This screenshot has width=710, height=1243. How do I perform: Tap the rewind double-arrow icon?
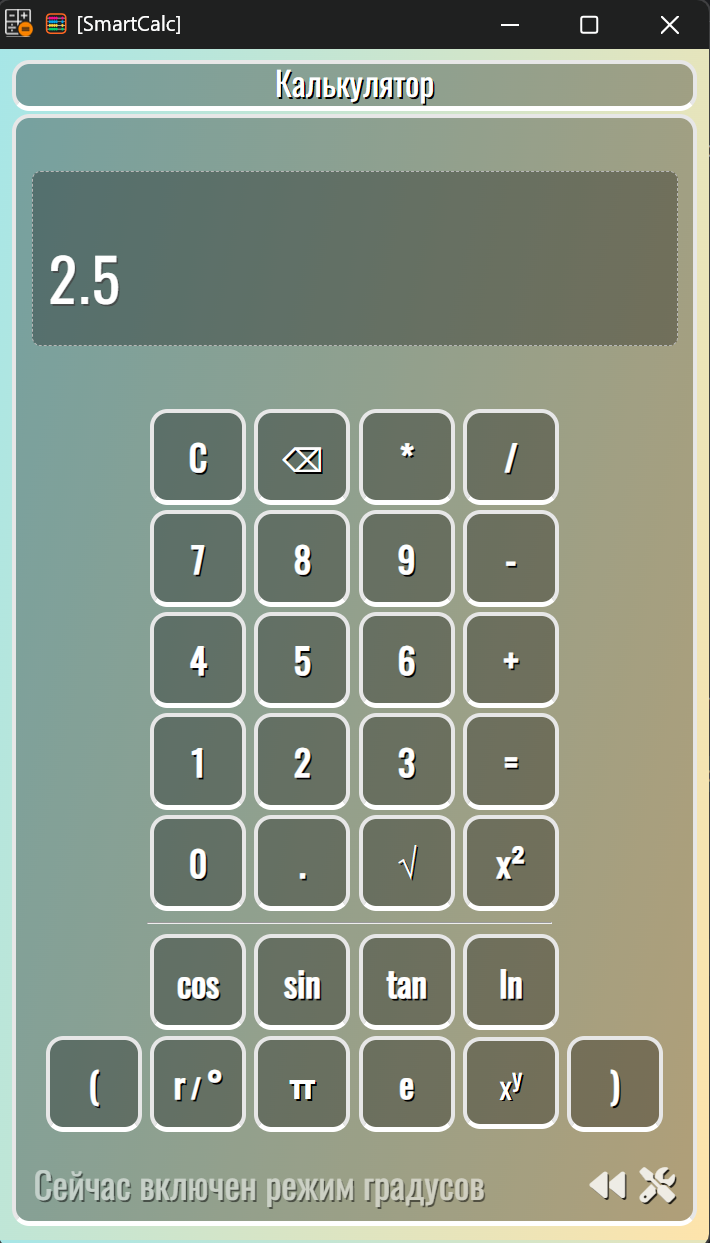607,1185
